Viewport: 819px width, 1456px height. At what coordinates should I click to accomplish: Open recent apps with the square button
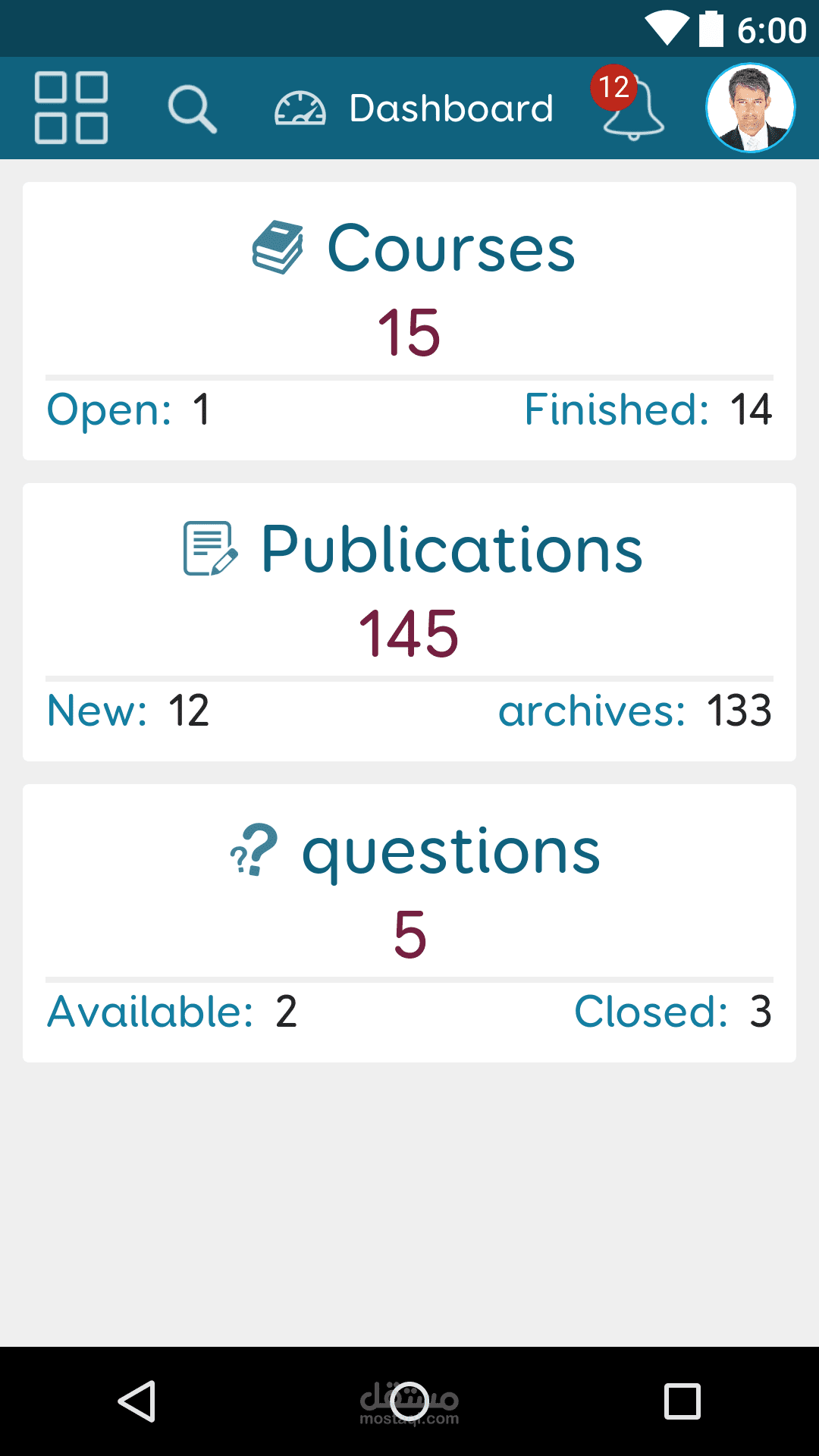682,1401
